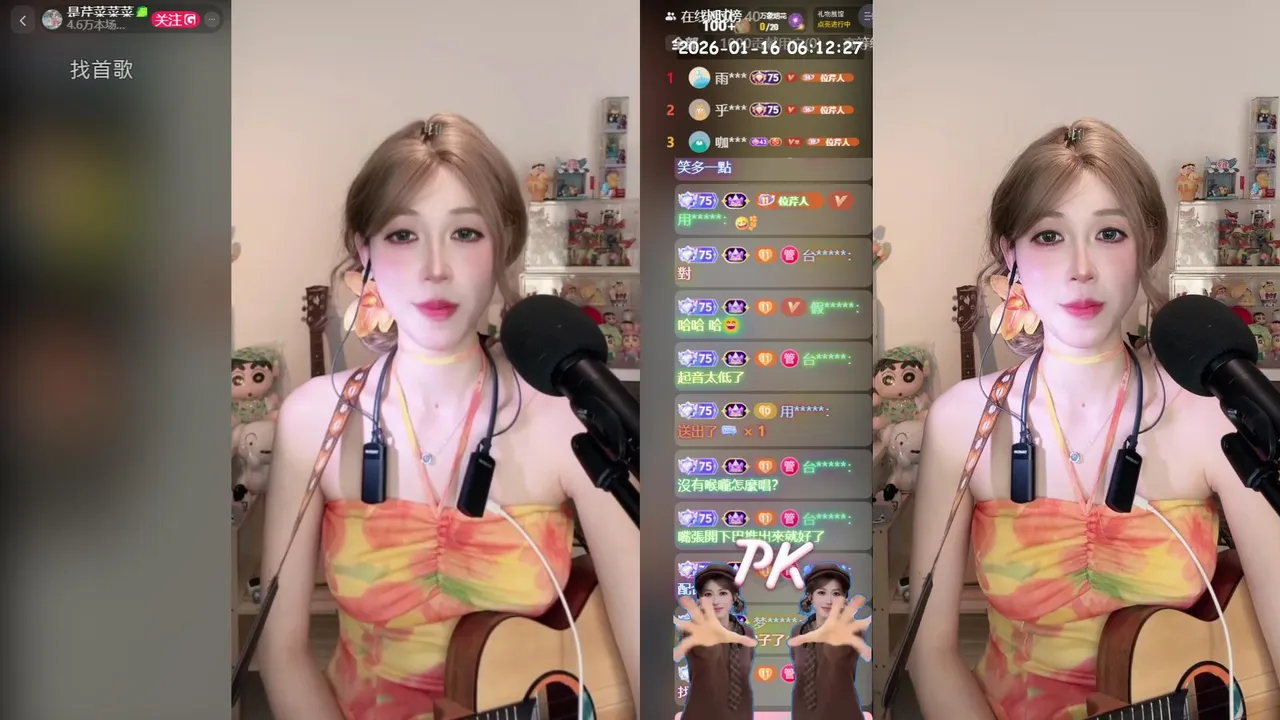Open the overflow menu beside the 关注 button

coord(211,19)
